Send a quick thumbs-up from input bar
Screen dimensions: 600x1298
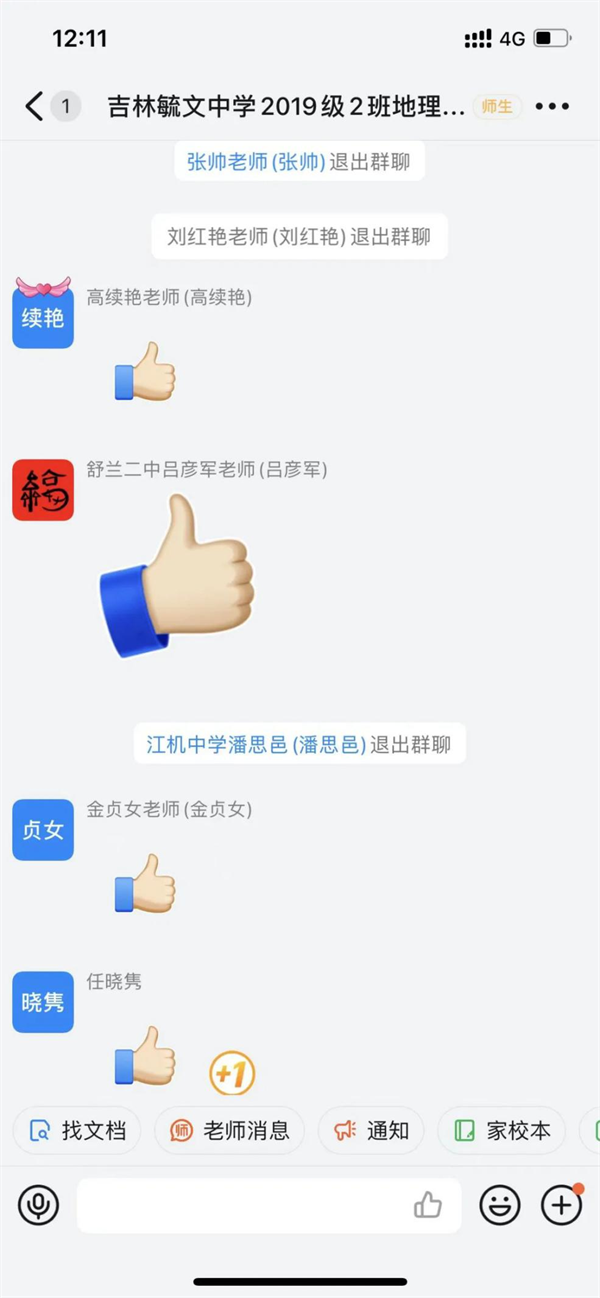click(428, 1205)
